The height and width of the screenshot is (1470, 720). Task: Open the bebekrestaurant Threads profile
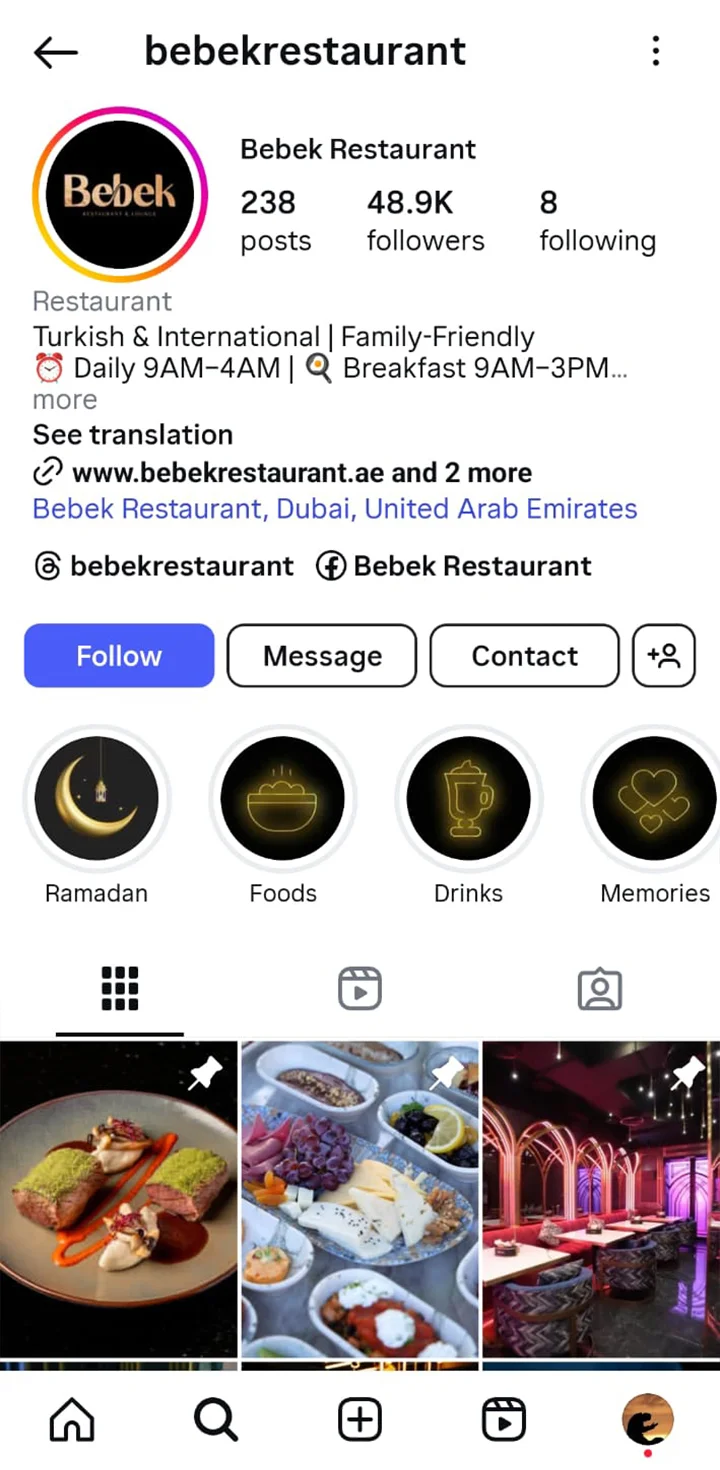point(165,566)
